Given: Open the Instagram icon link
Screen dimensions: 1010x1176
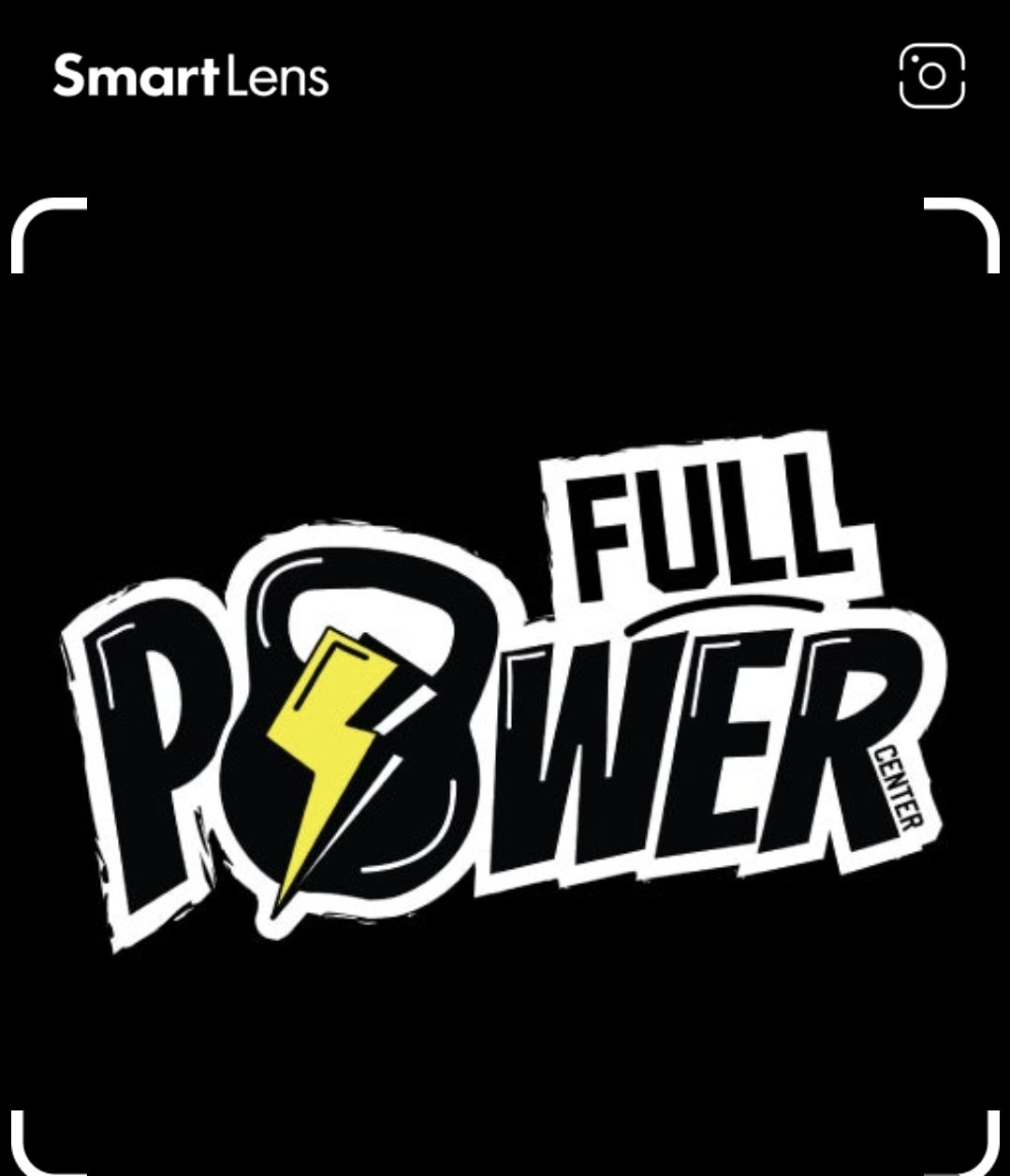Looking at the screenshot, I should point(931,76).
